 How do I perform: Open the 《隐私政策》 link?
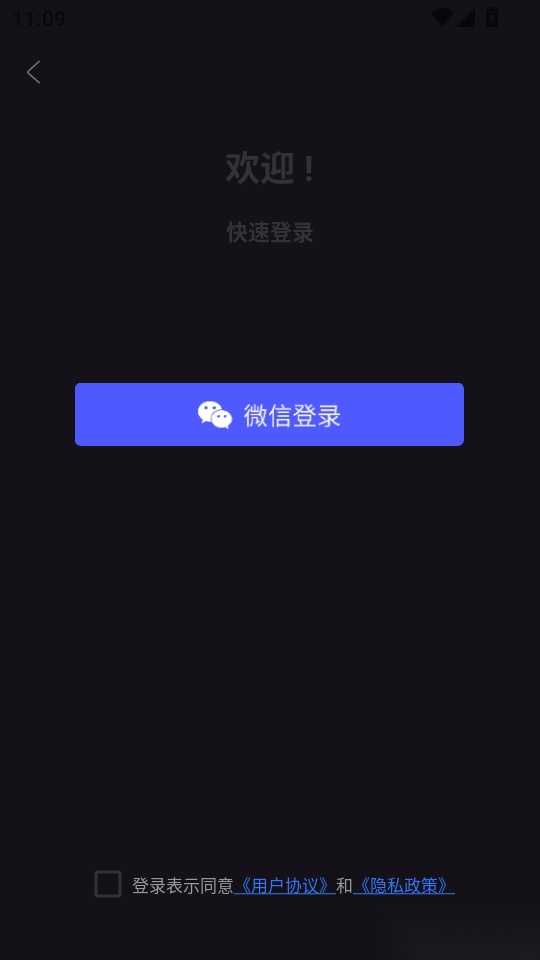pos(403,885)
